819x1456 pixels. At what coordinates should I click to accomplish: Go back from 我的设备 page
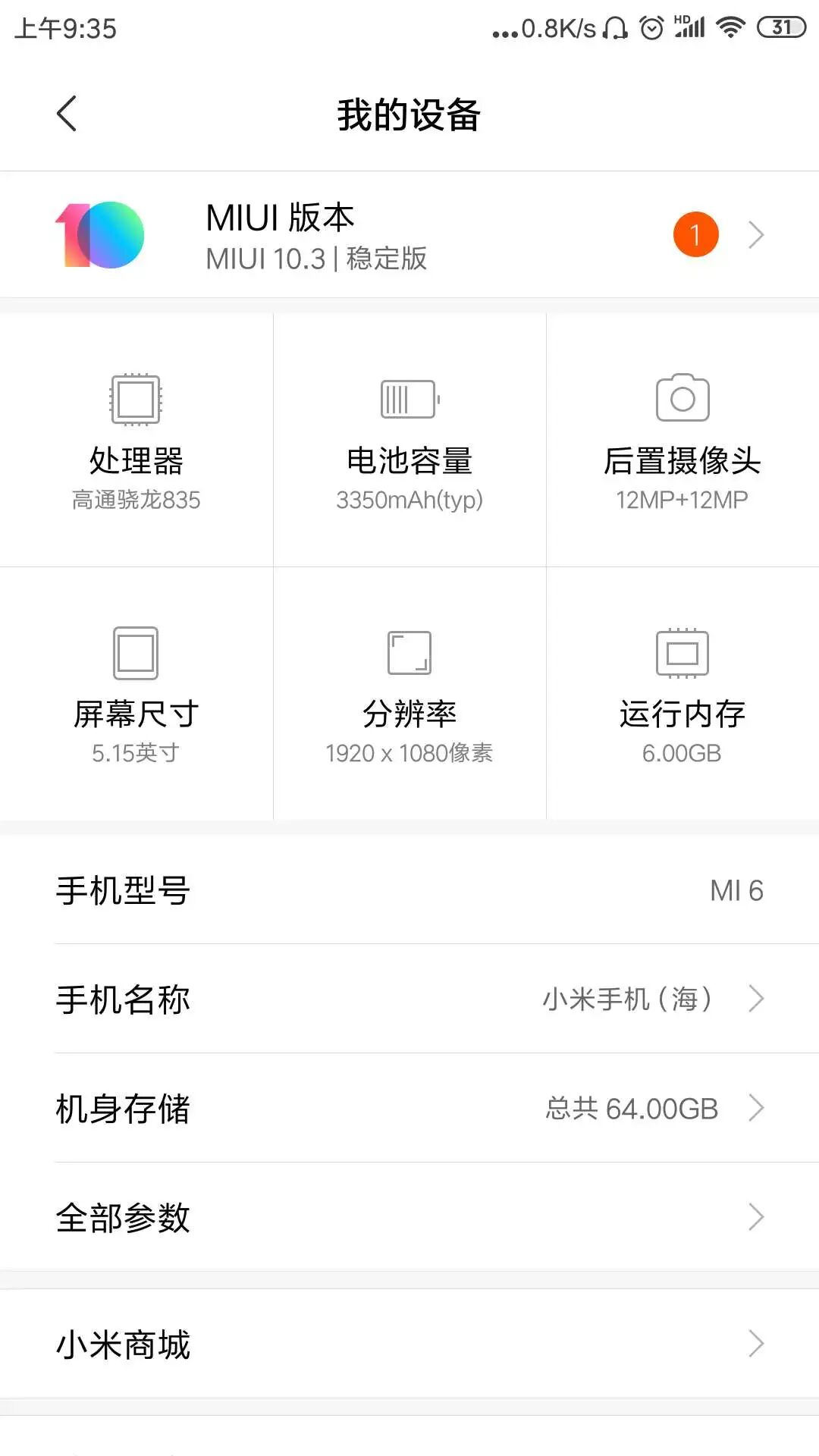(67, 114)
